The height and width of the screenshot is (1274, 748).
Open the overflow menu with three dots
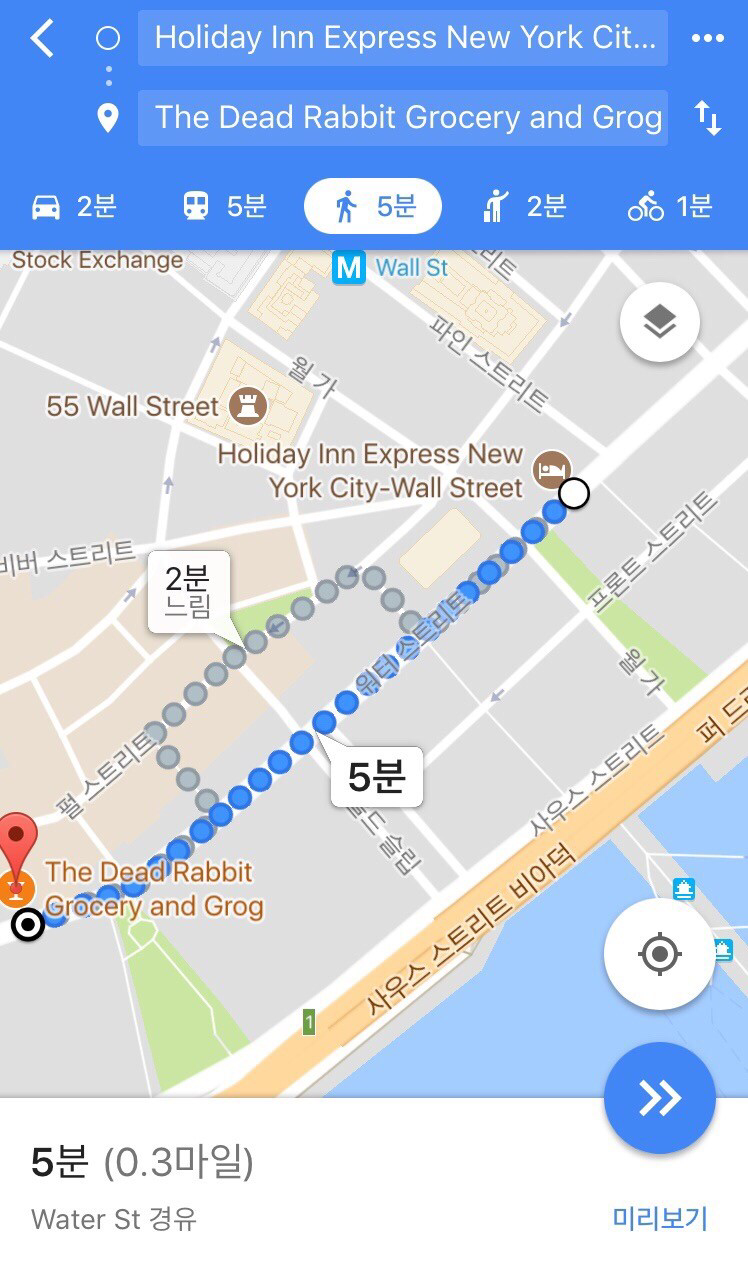[707, 39]
